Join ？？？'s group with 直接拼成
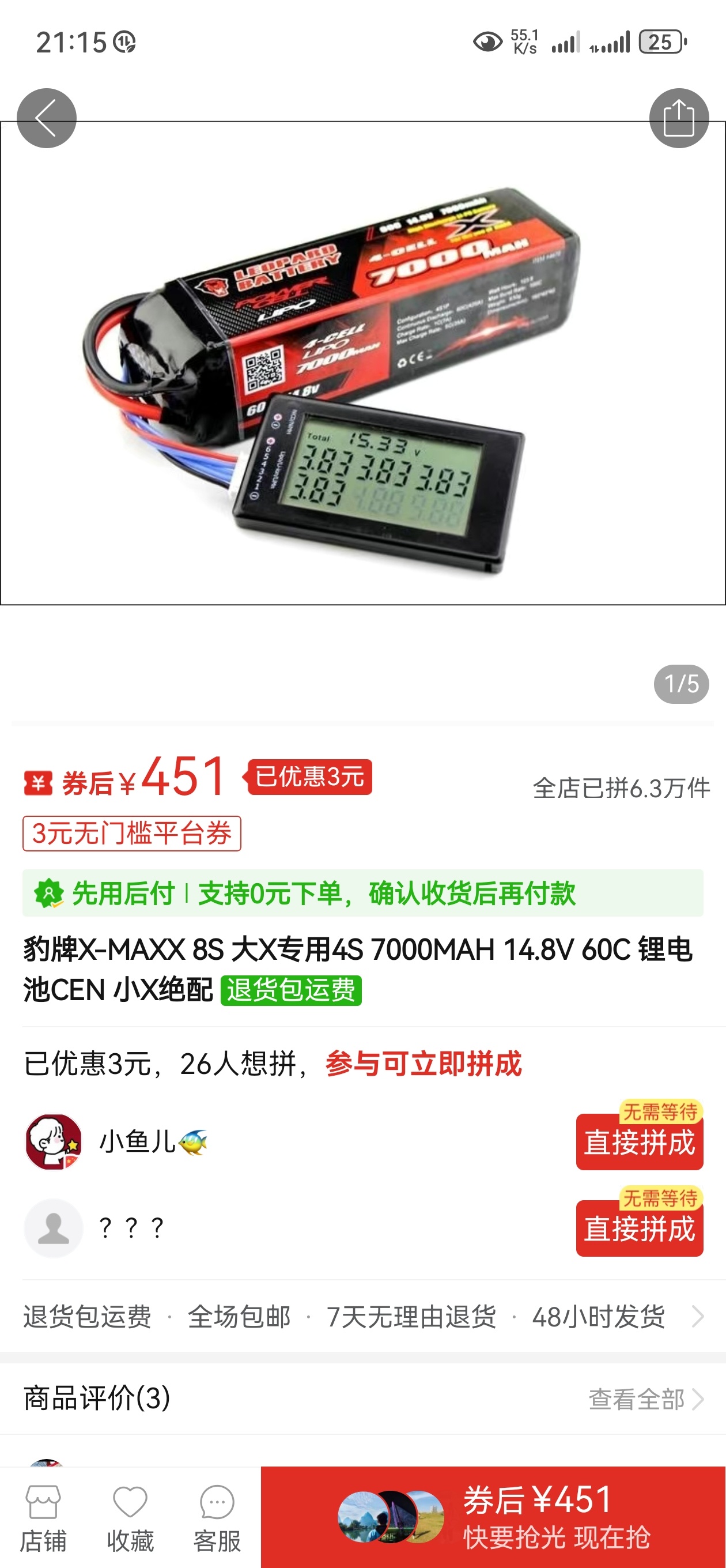The width and height of the screenshot is (726, 1568). point(639,1228)
